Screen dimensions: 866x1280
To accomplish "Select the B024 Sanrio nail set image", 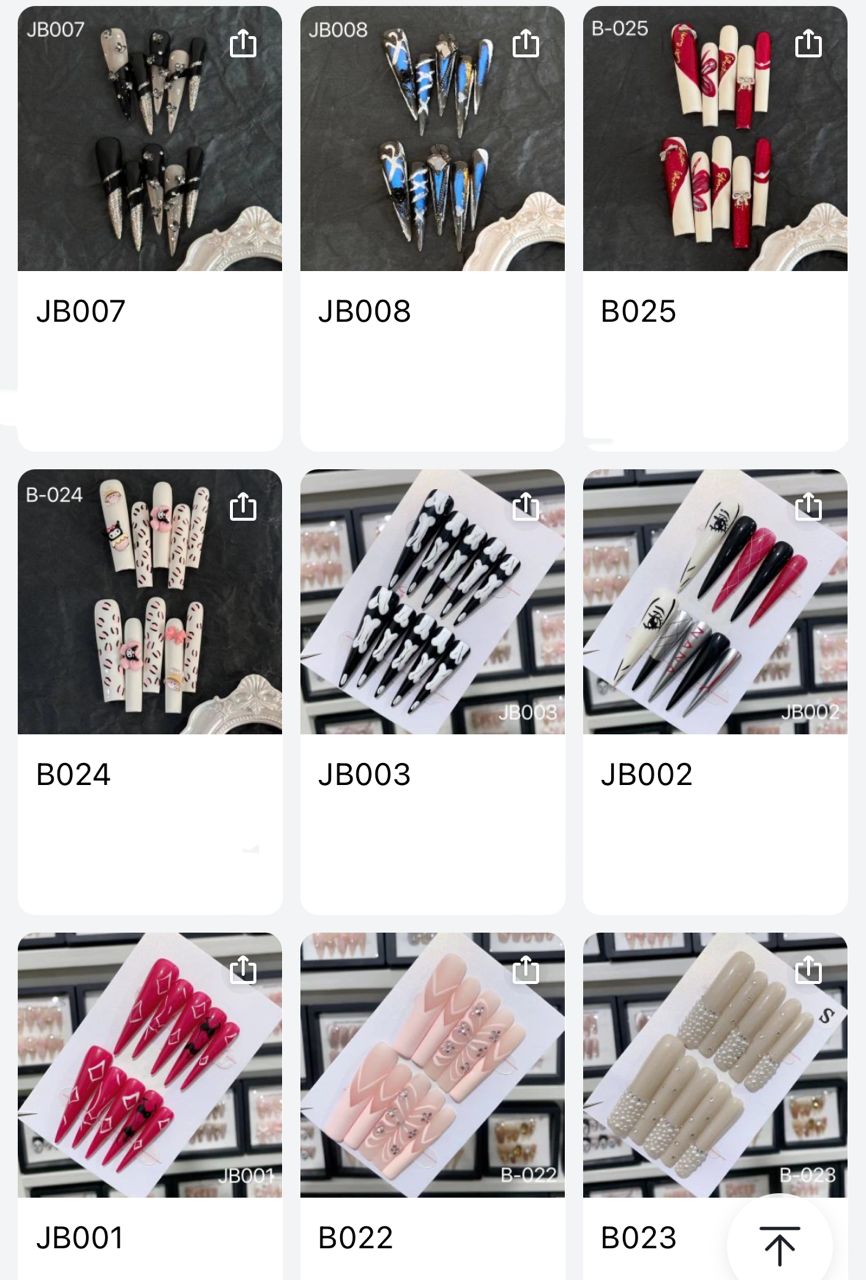I will (x=149, y=602).
